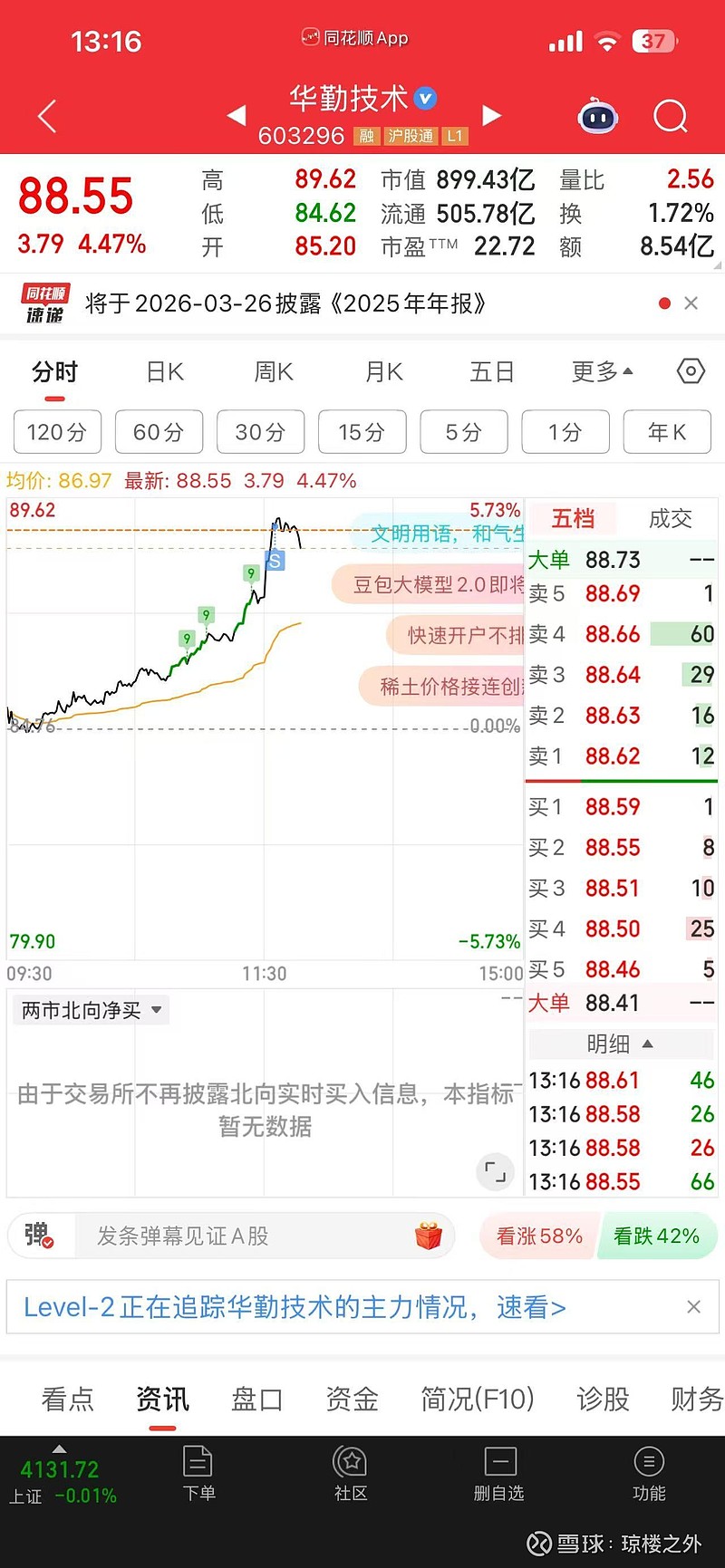Open the AI robot assistant

598,116
